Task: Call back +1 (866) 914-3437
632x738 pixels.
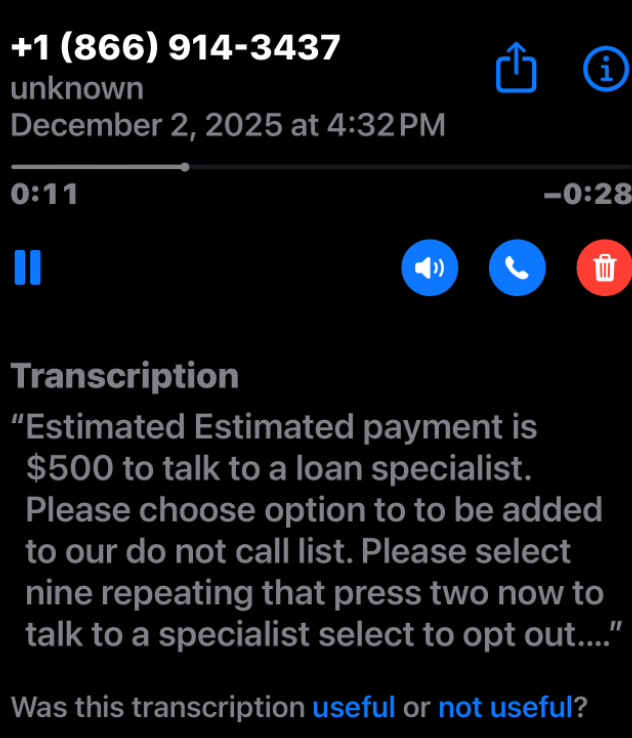Action: [517, 268]
